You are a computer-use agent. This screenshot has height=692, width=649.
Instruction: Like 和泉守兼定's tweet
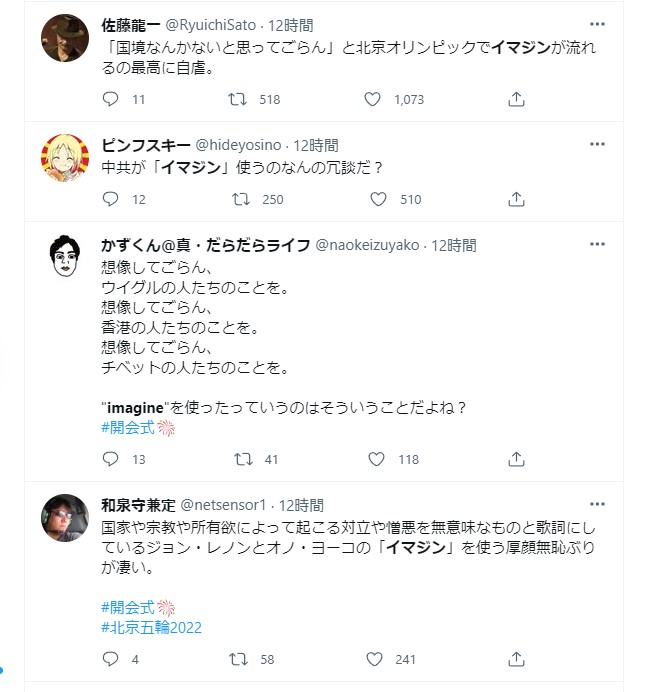(372, 659)
